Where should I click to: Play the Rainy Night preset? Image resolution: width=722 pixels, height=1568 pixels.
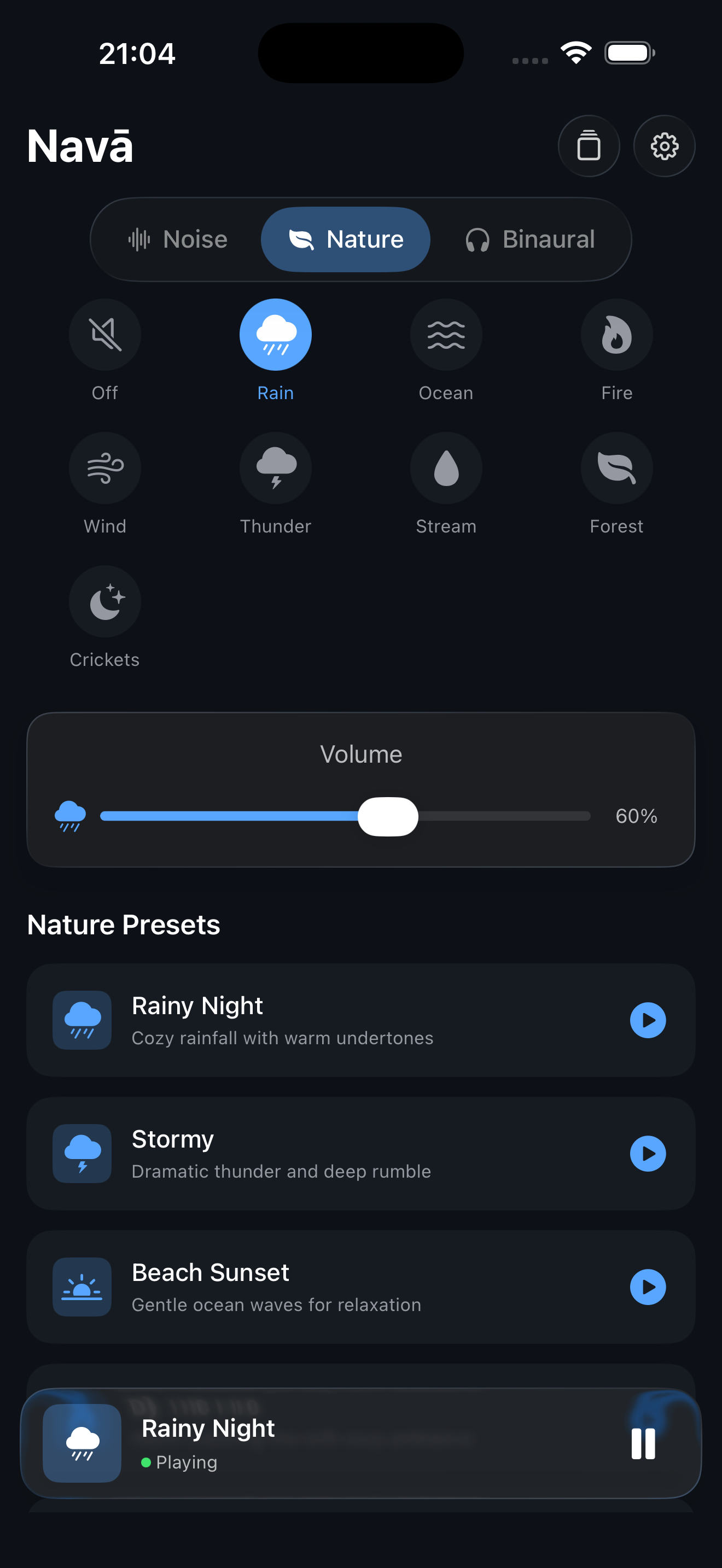(x=648, y=1020)
